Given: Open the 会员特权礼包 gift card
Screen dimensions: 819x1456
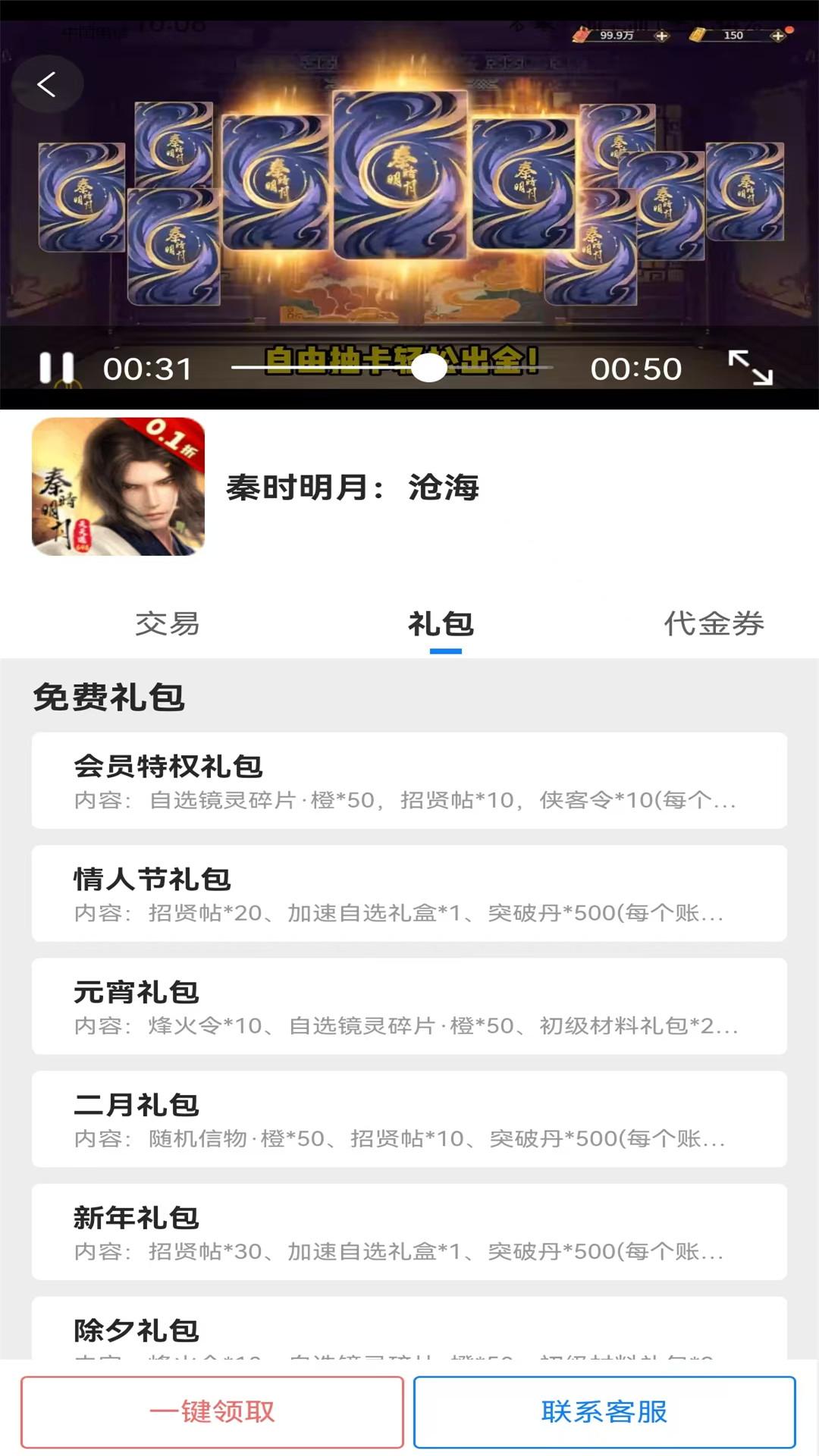Looking at the screenshot, I should coord(409,781).
